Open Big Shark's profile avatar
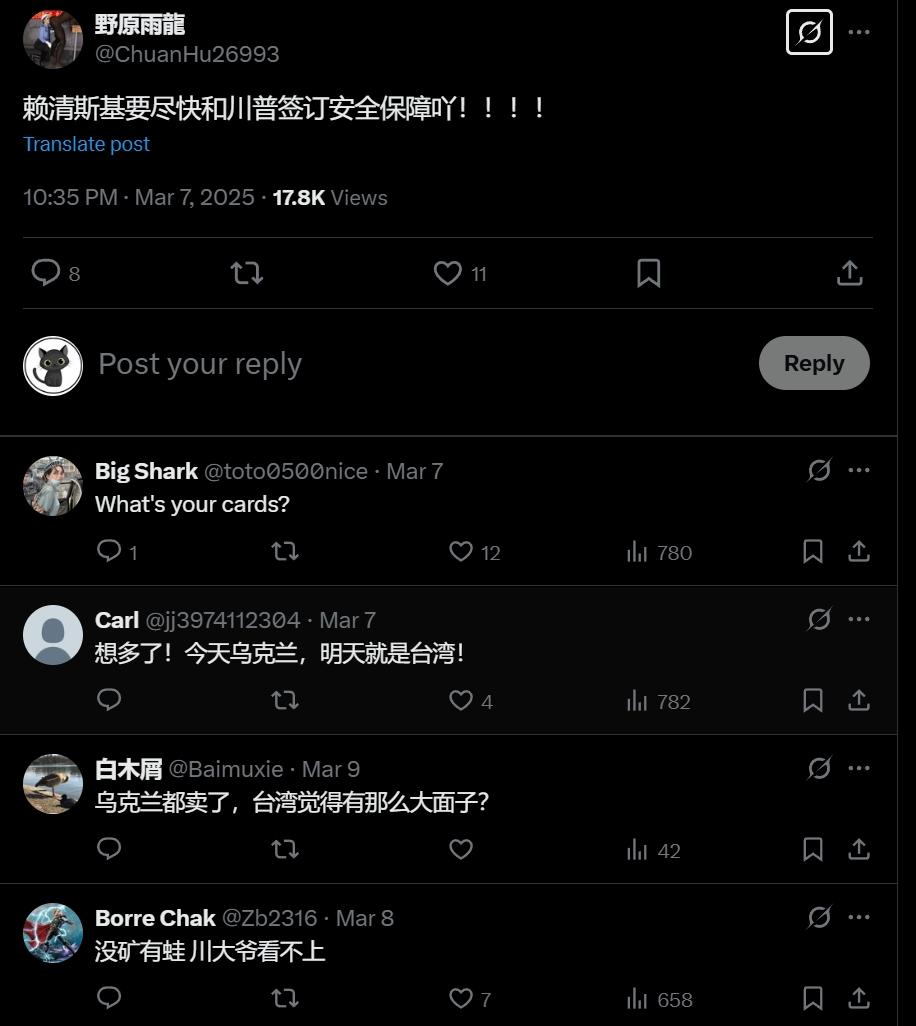 click(x=52, y=486)
